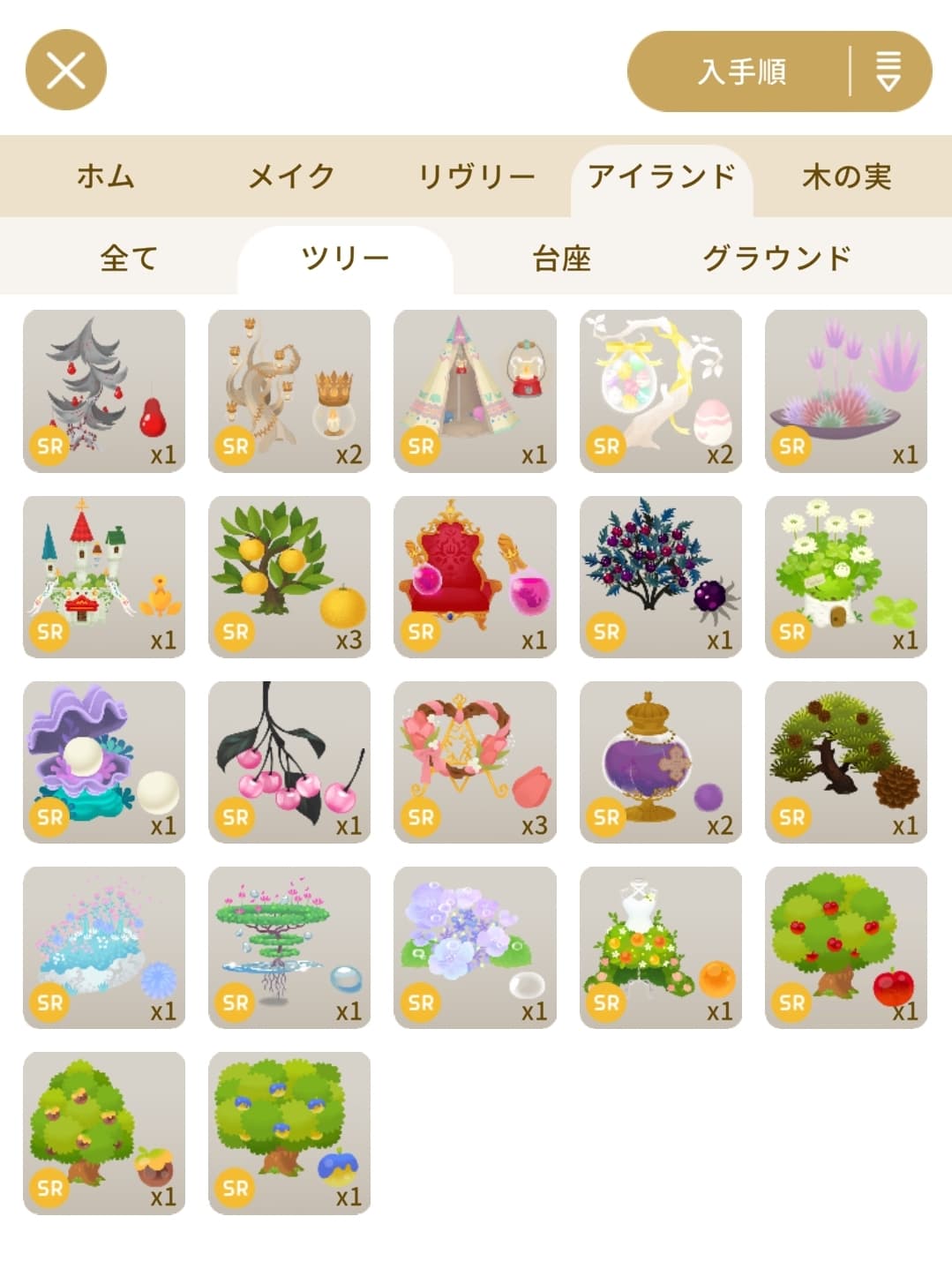Select the apple tree item

click(x=845, y=947)
